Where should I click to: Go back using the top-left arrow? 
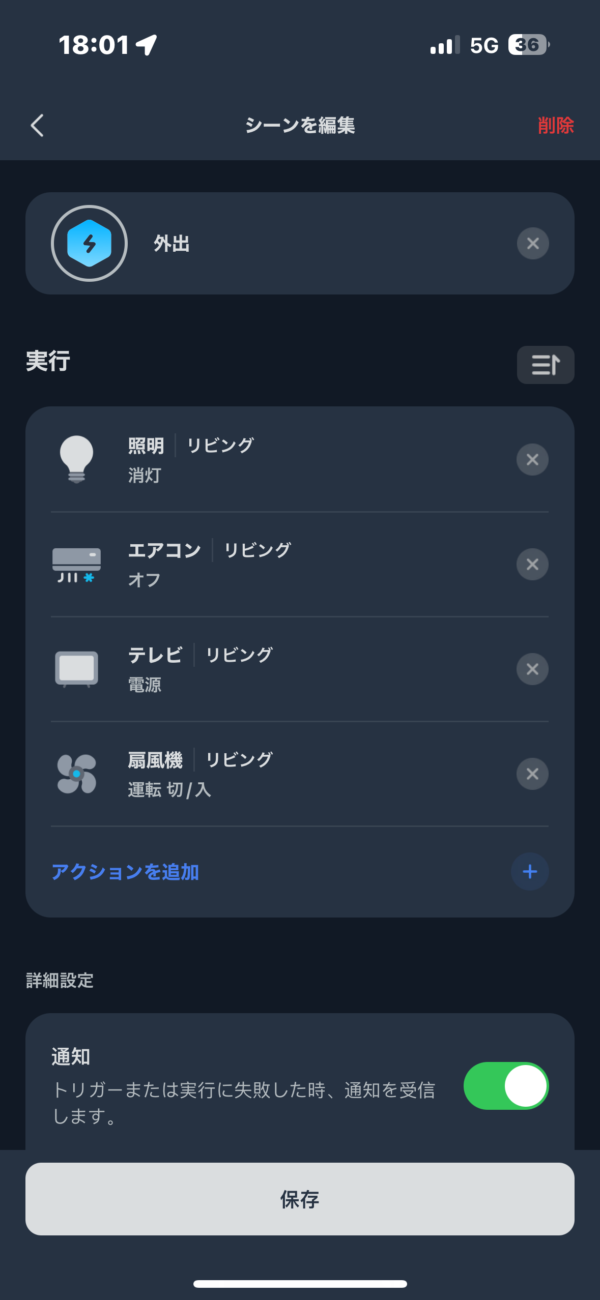coord(37,125)
